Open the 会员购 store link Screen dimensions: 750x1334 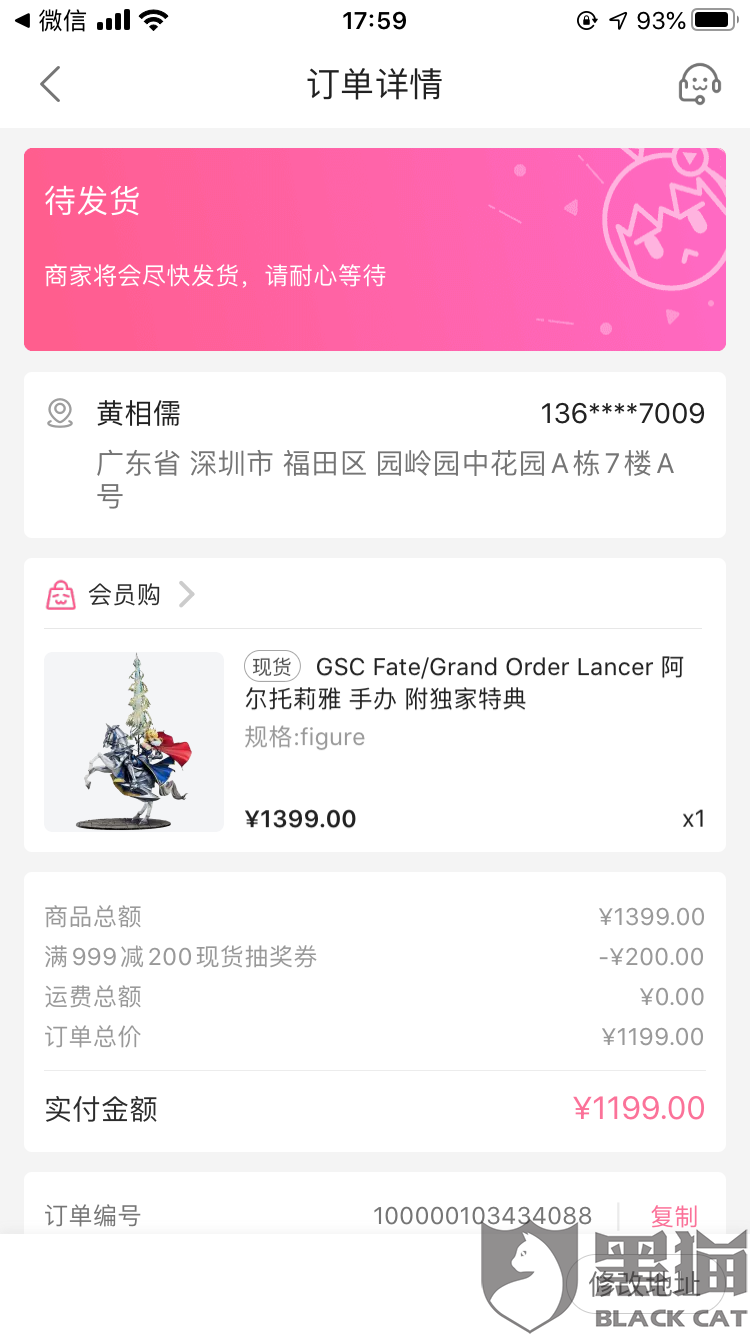[122, 595]
